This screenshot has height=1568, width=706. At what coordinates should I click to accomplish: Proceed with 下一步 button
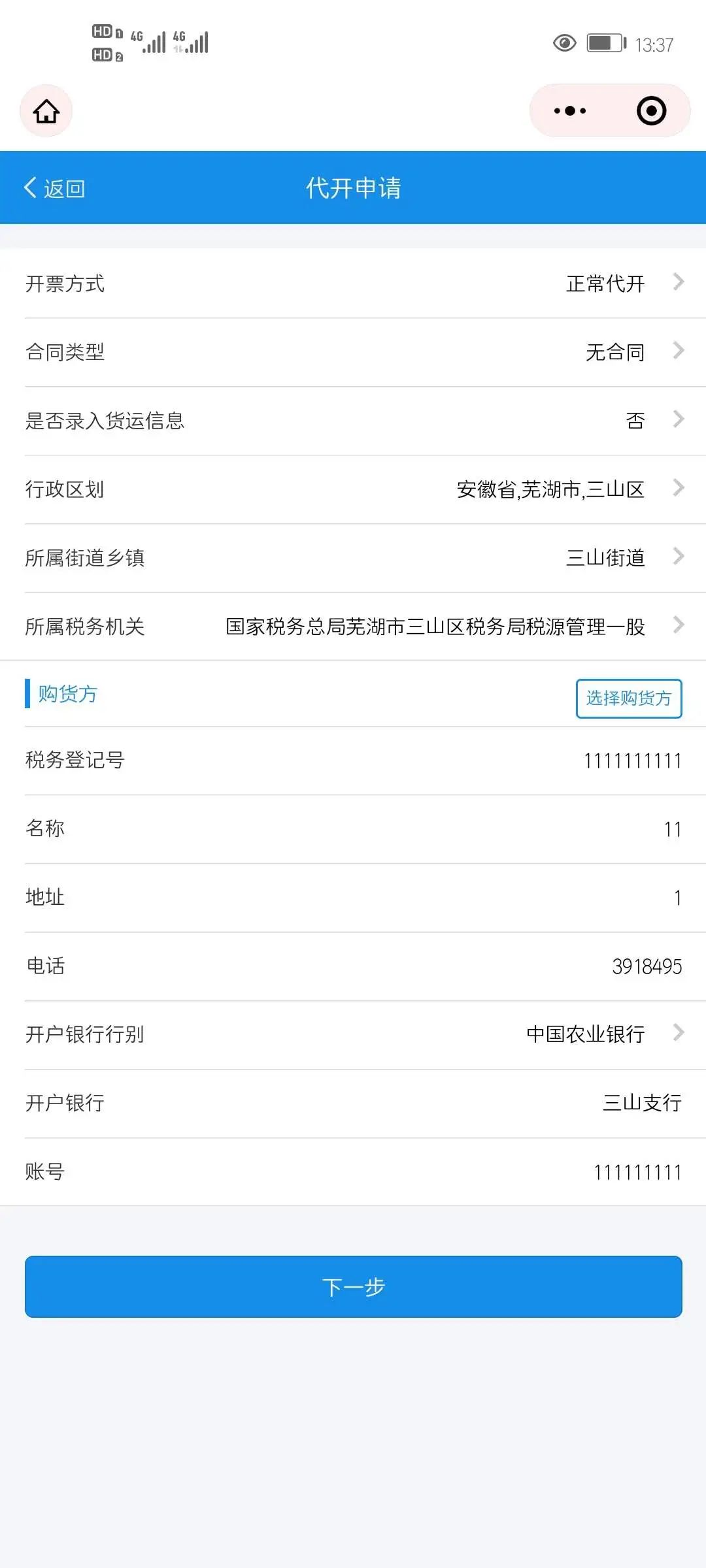354,1286
